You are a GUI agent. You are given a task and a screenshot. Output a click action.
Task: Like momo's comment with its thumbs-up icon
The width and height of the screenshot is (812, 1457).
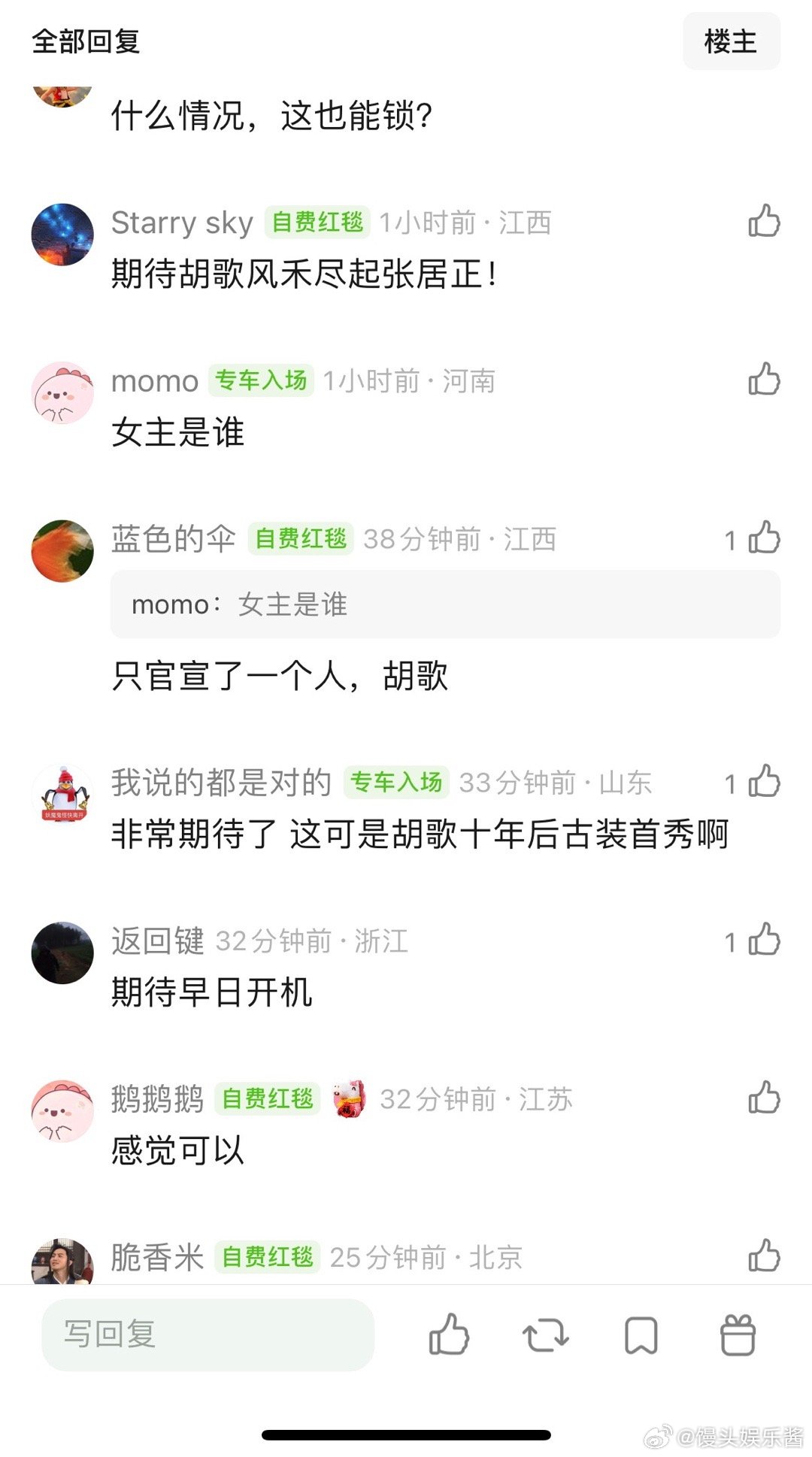click(x=765, y=380)
